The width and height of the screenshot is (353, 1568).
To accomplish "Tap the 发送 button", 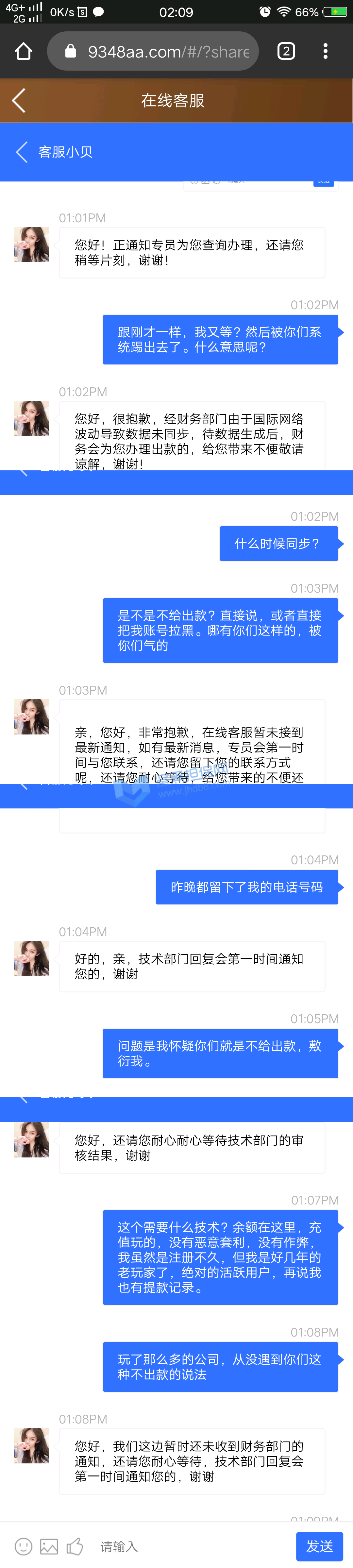I will (x=319, y=1546).
